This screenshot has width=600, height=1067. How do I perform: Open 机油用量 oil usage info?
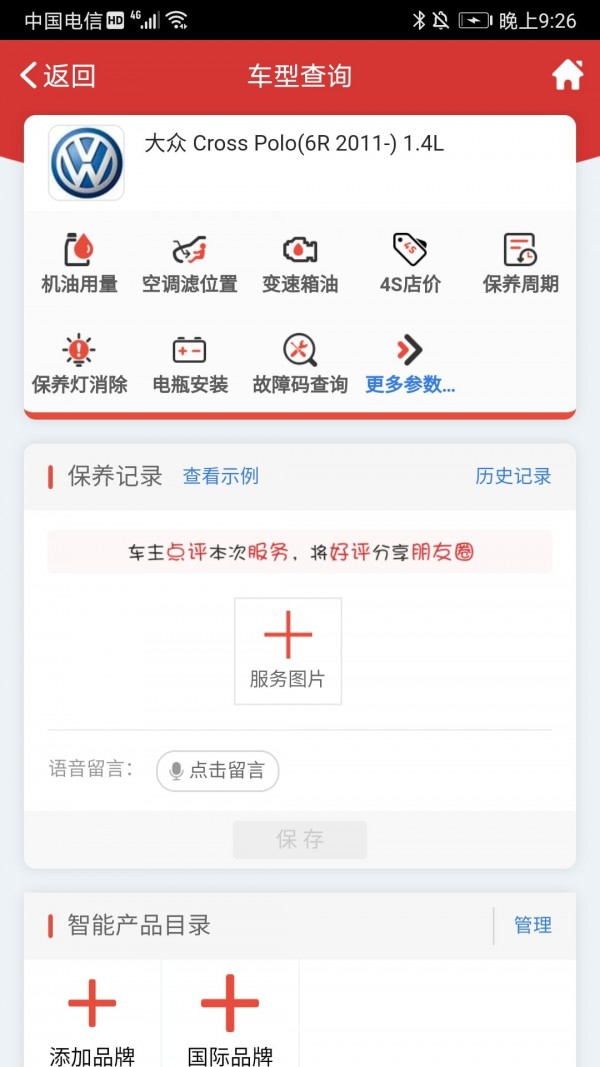coord(80,263)
